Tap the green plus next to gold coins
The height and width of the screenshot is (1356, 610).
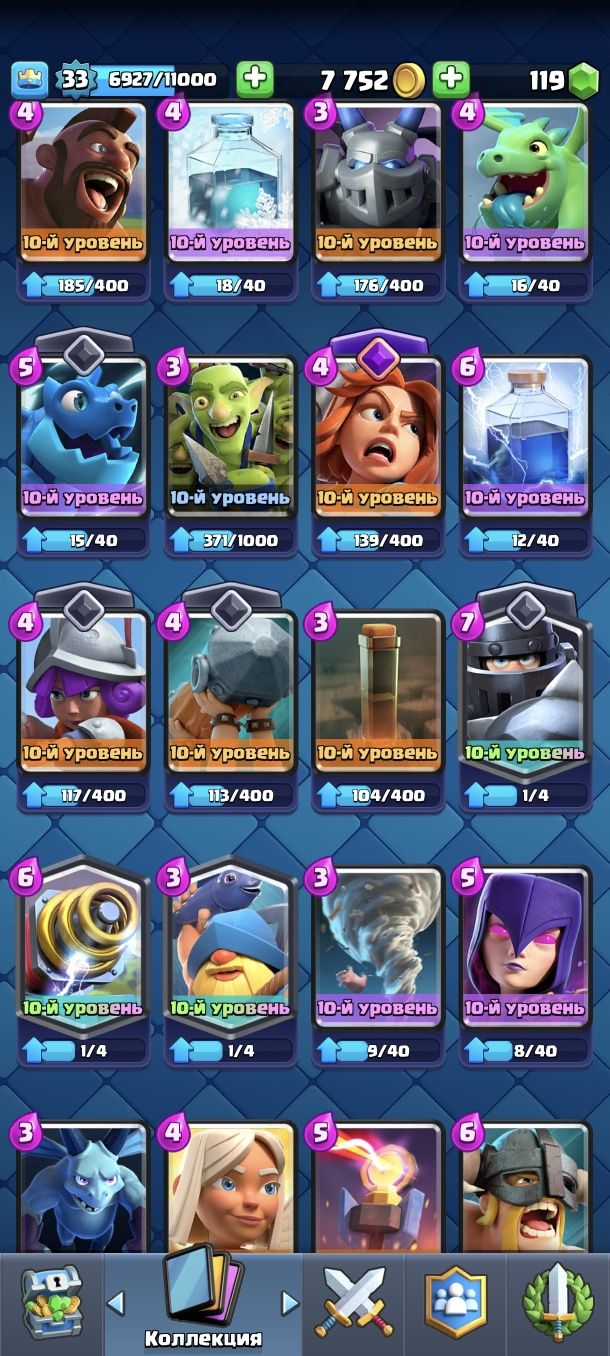451,80
